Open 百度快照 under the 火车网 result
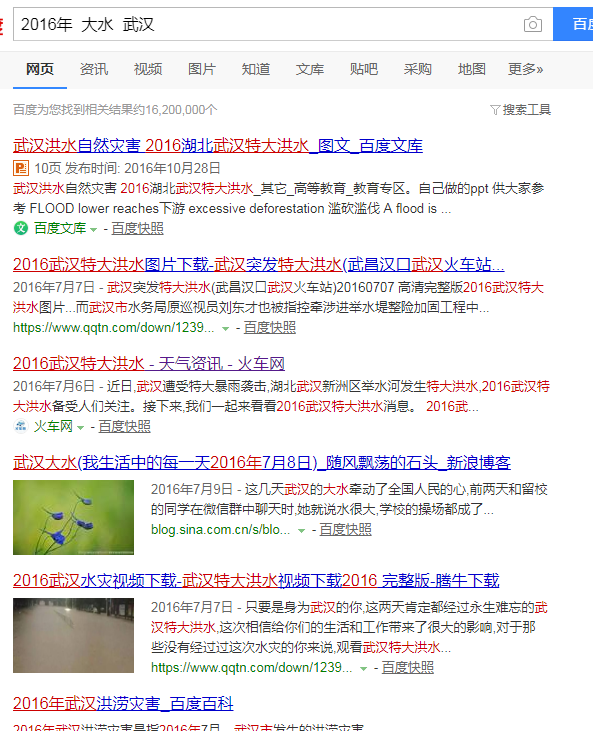 tap(124, 426)
